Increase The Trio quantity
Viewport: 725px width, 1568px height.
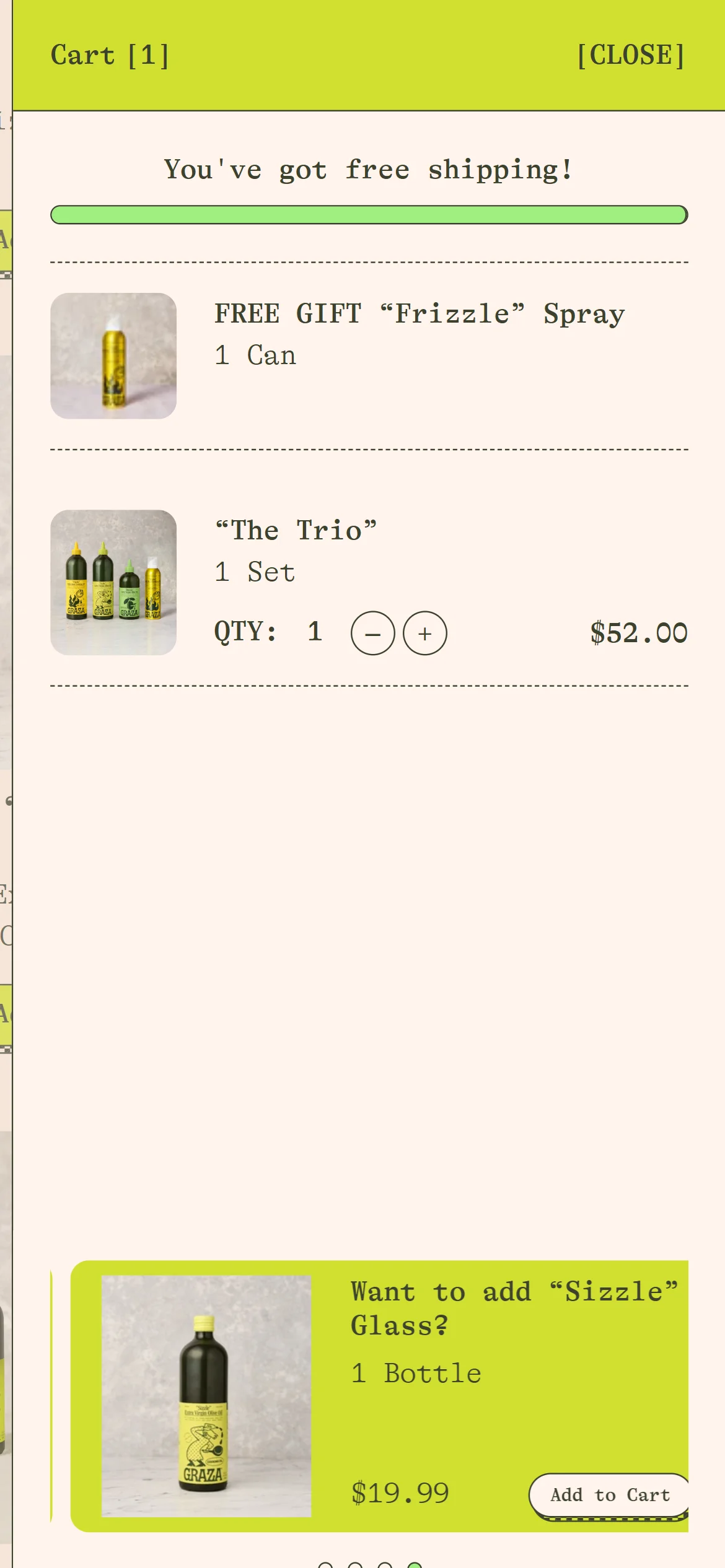425,634
